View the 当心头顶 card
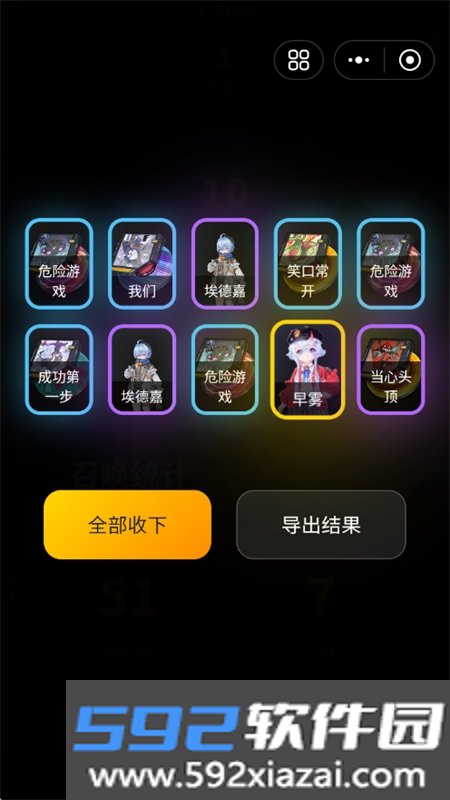 [x=391, y=370]
